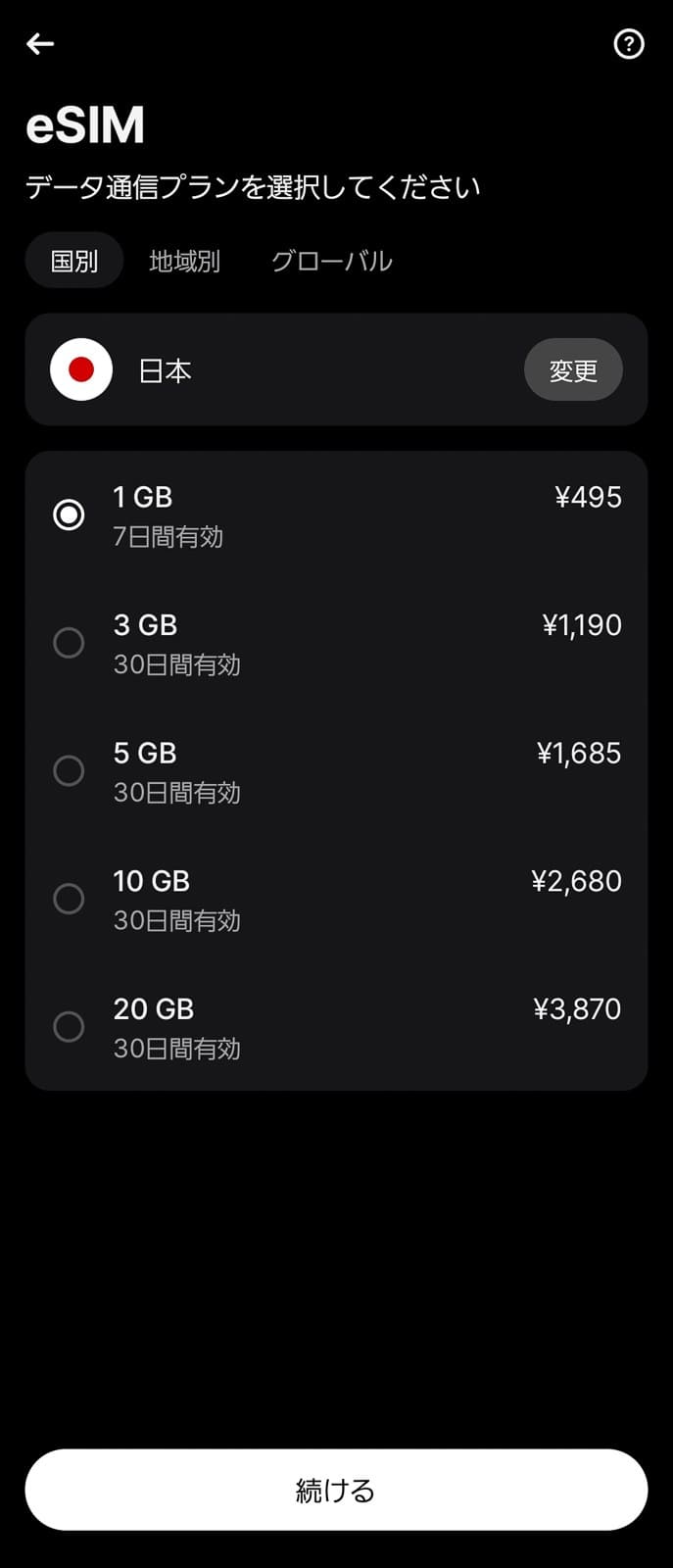
Task: Tap the 続ける button to continue
Action: 336,1490
